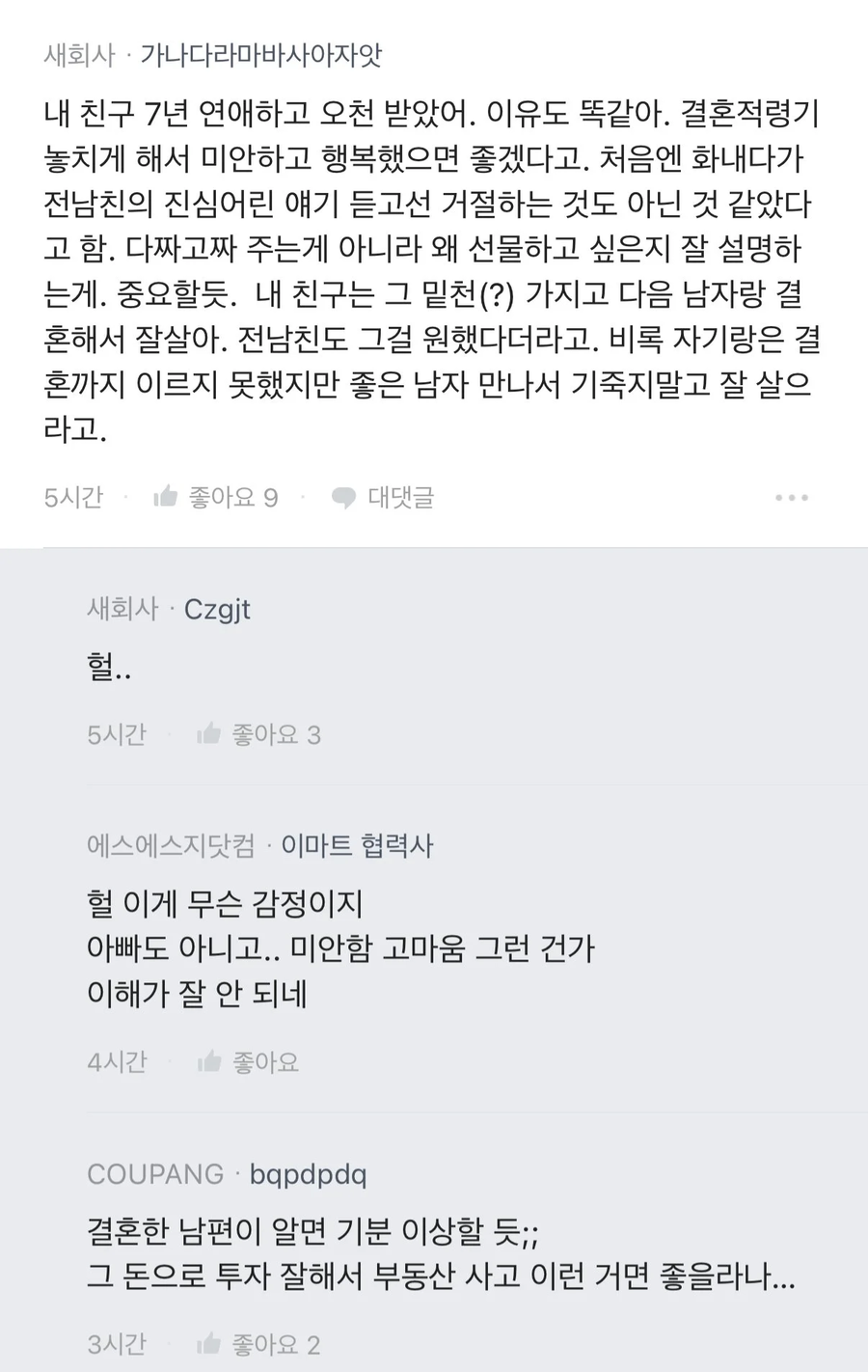Tap the like icon on Czgjt's comment
This screenshot has height=1372, width=868.
pos(208,733)
